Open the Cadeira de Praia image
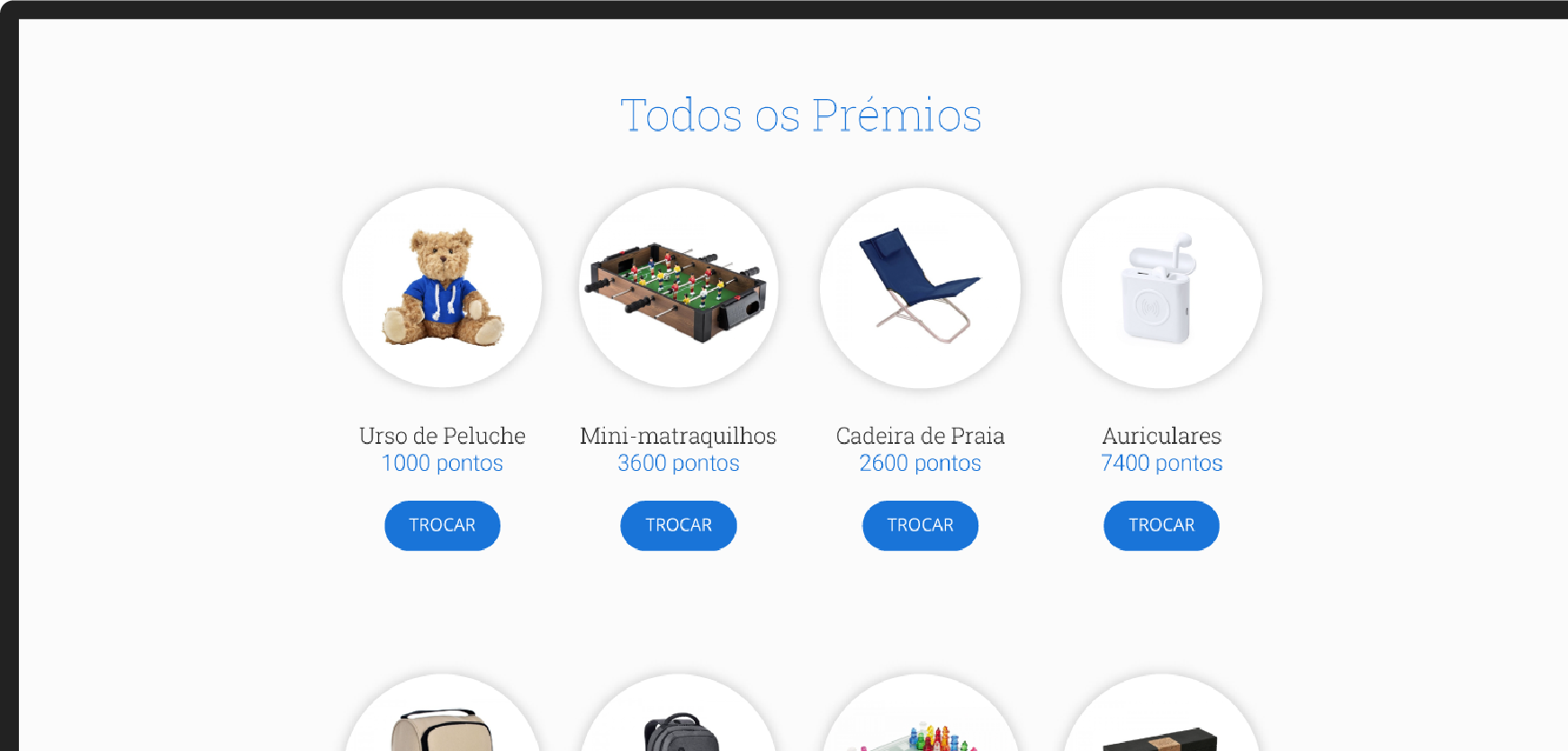This screenshot has height=751, width=1568. [x=920, y=288]
